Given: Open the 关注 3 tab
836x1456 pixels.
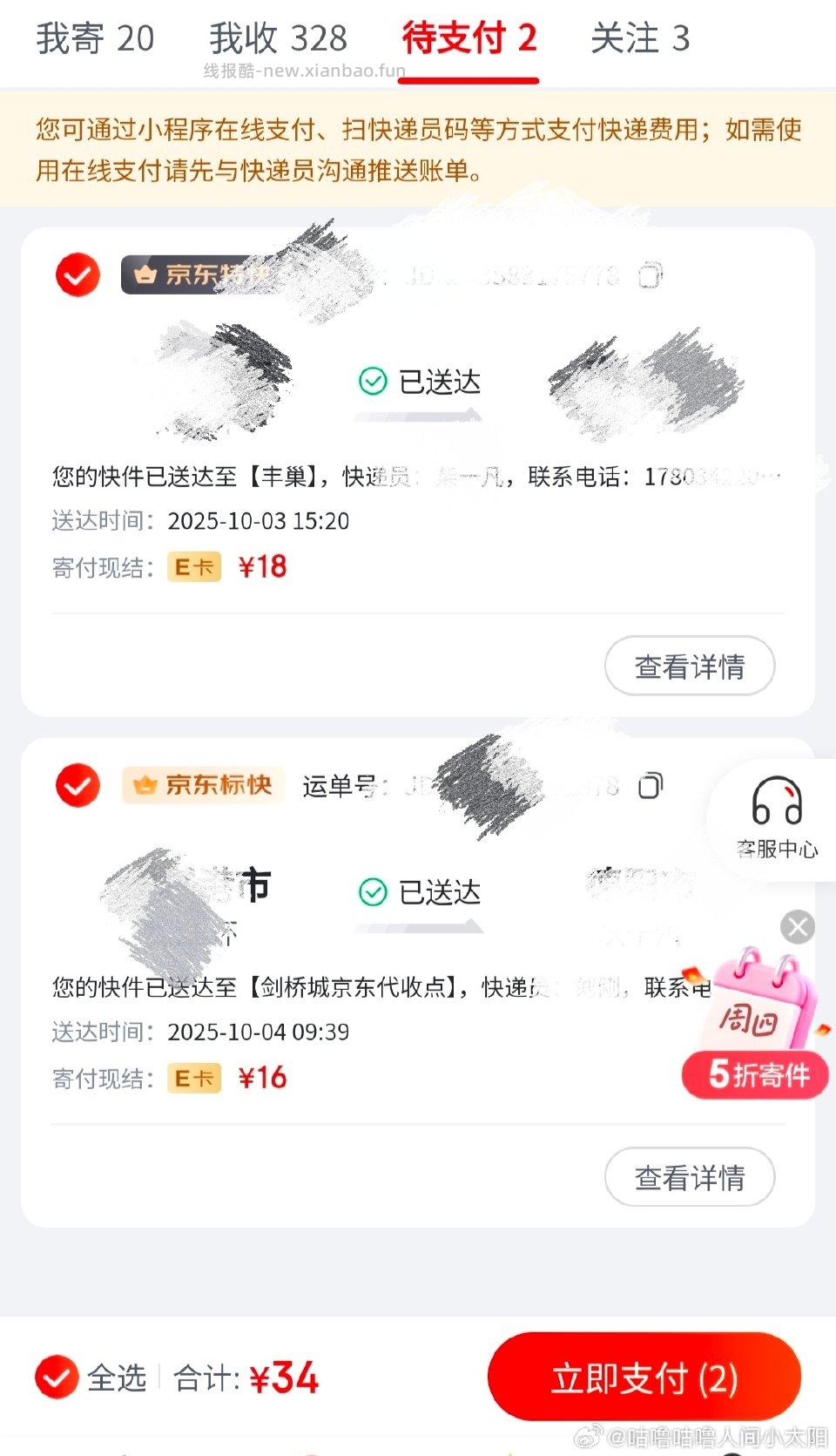Looking at the screenshot, I should [x=642, y=39].
